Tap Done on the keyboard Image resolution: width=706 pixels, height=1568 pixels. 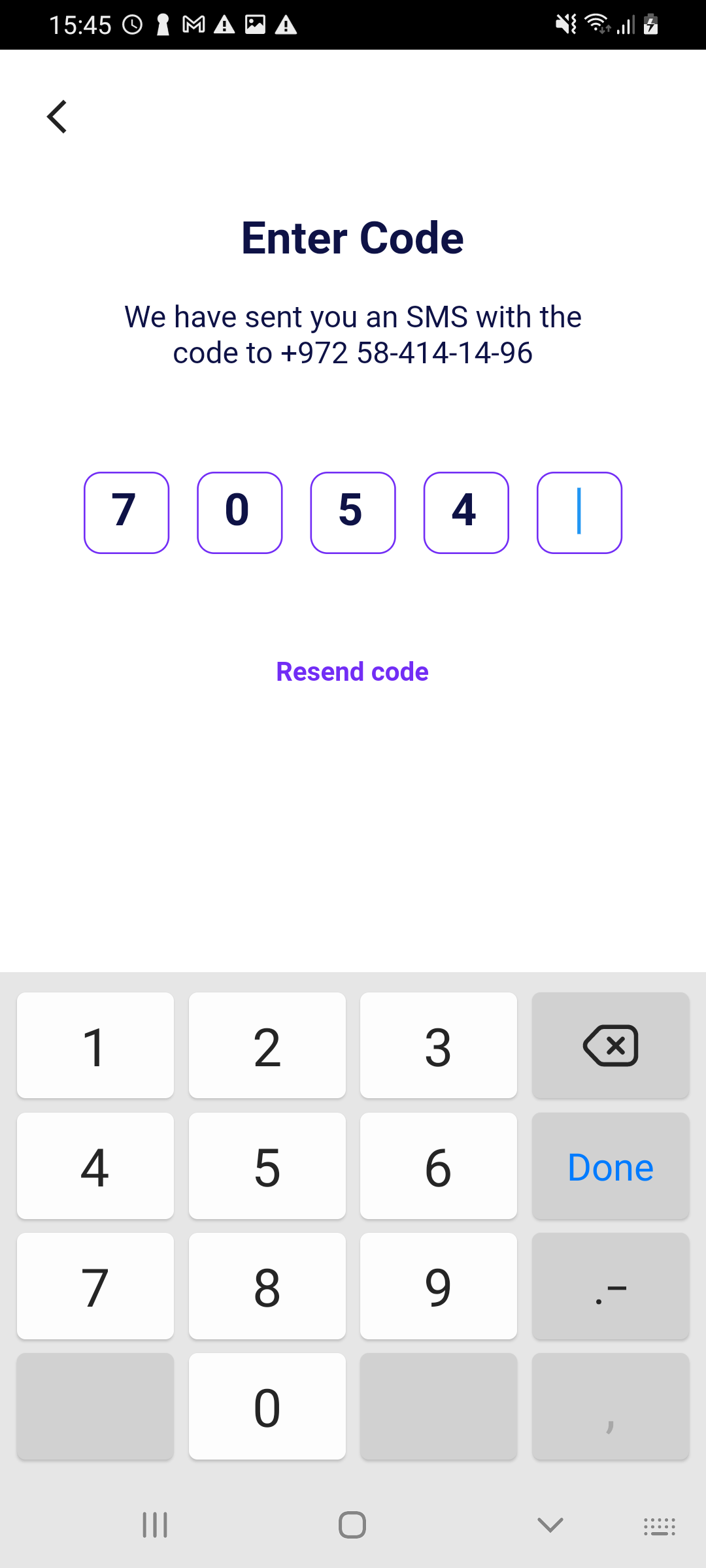click(611, 1166)
